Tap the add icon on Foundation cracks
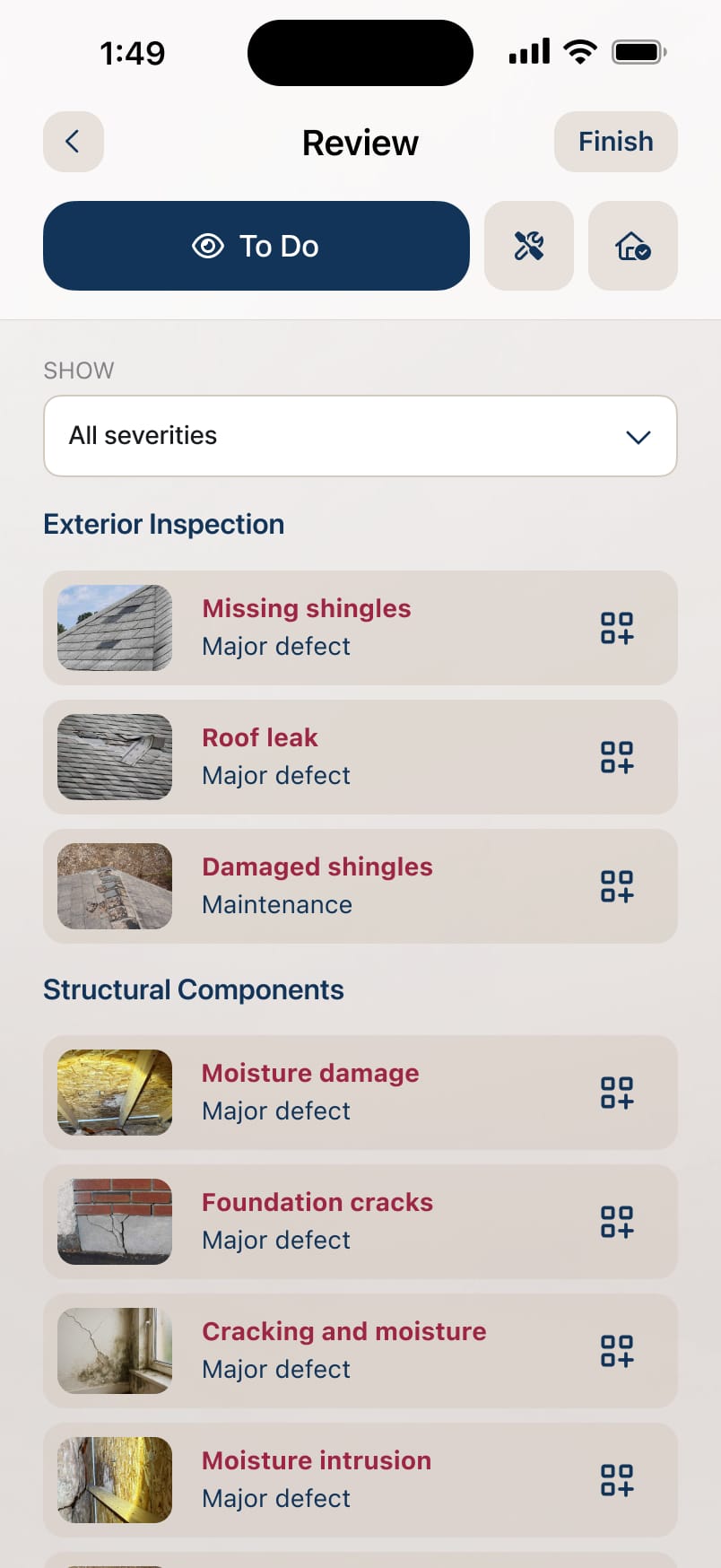The height and width of the screenshot is (1568, 721). click(x=617, y=1222)
